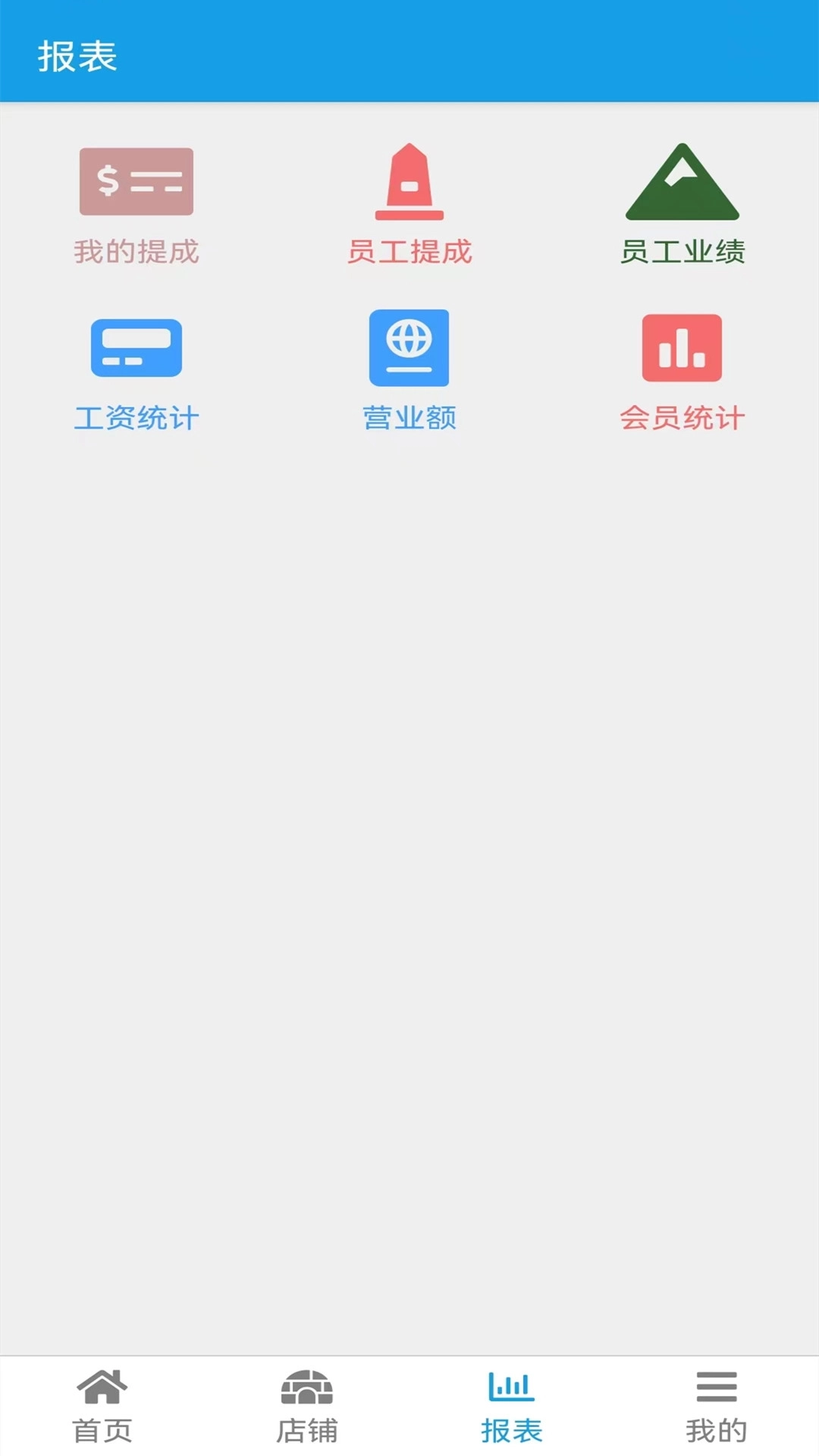Select the 会员统计 bar chart icon

pyautogui.click(x=682, y=348)
